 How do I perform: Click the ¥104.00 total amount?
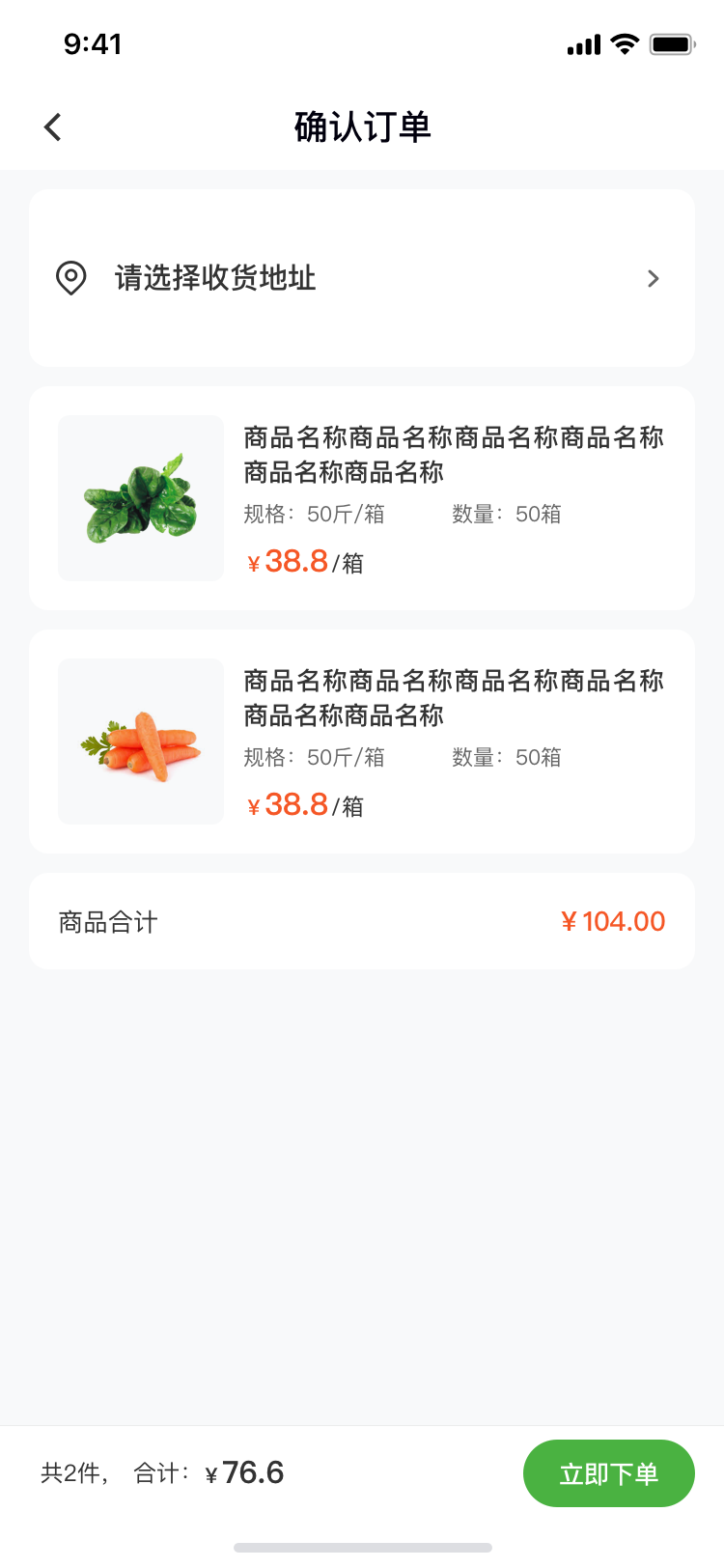(613, 921)
